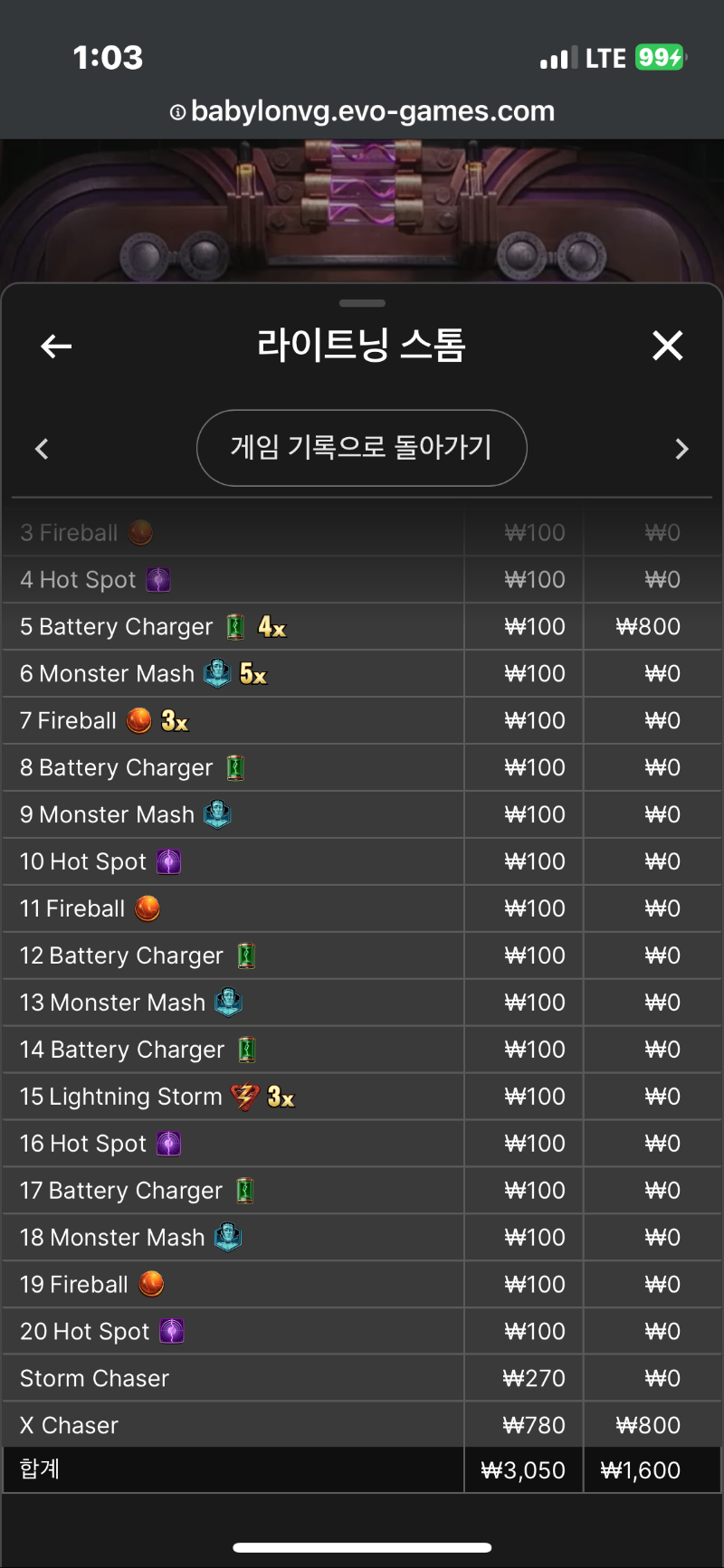Go to next game round chevron
Viewport: 724px width, 1568px height.
click(x=682, y=449)
